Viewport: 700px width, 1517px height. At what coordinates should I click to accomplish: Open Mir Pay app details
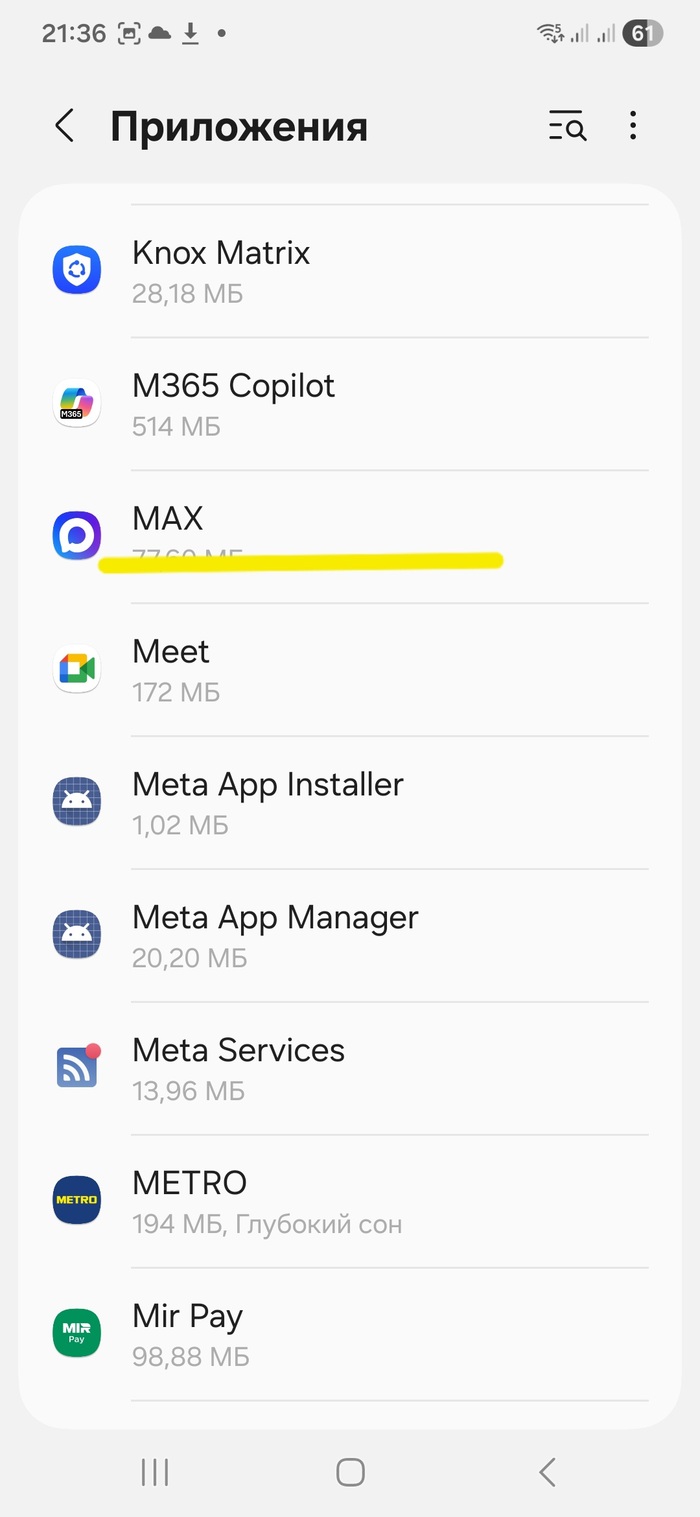350,1335
